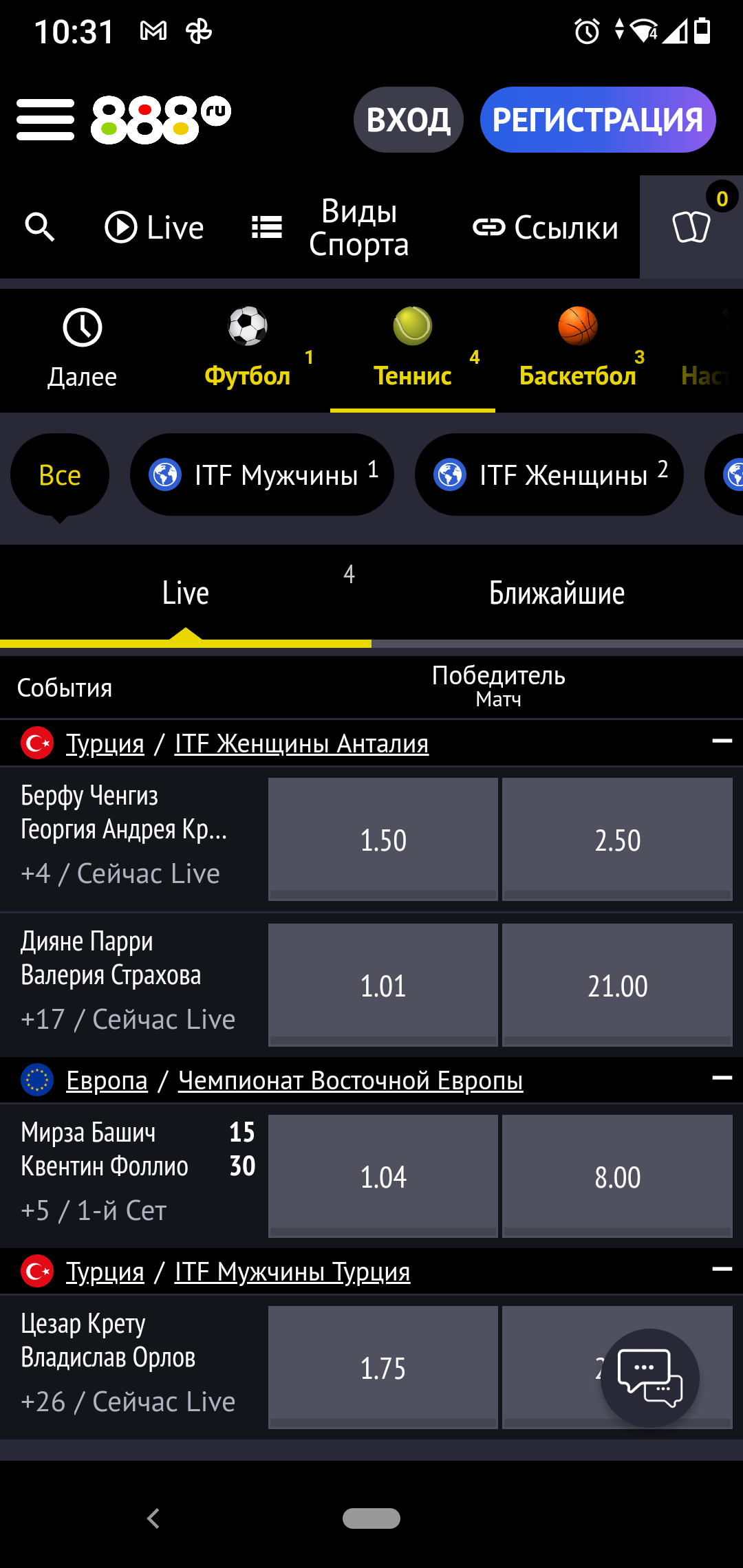The height and width of the screenshot is (1568, 743).
Task: Filter by ITF Женщины chip
Action: click(549, 475)
